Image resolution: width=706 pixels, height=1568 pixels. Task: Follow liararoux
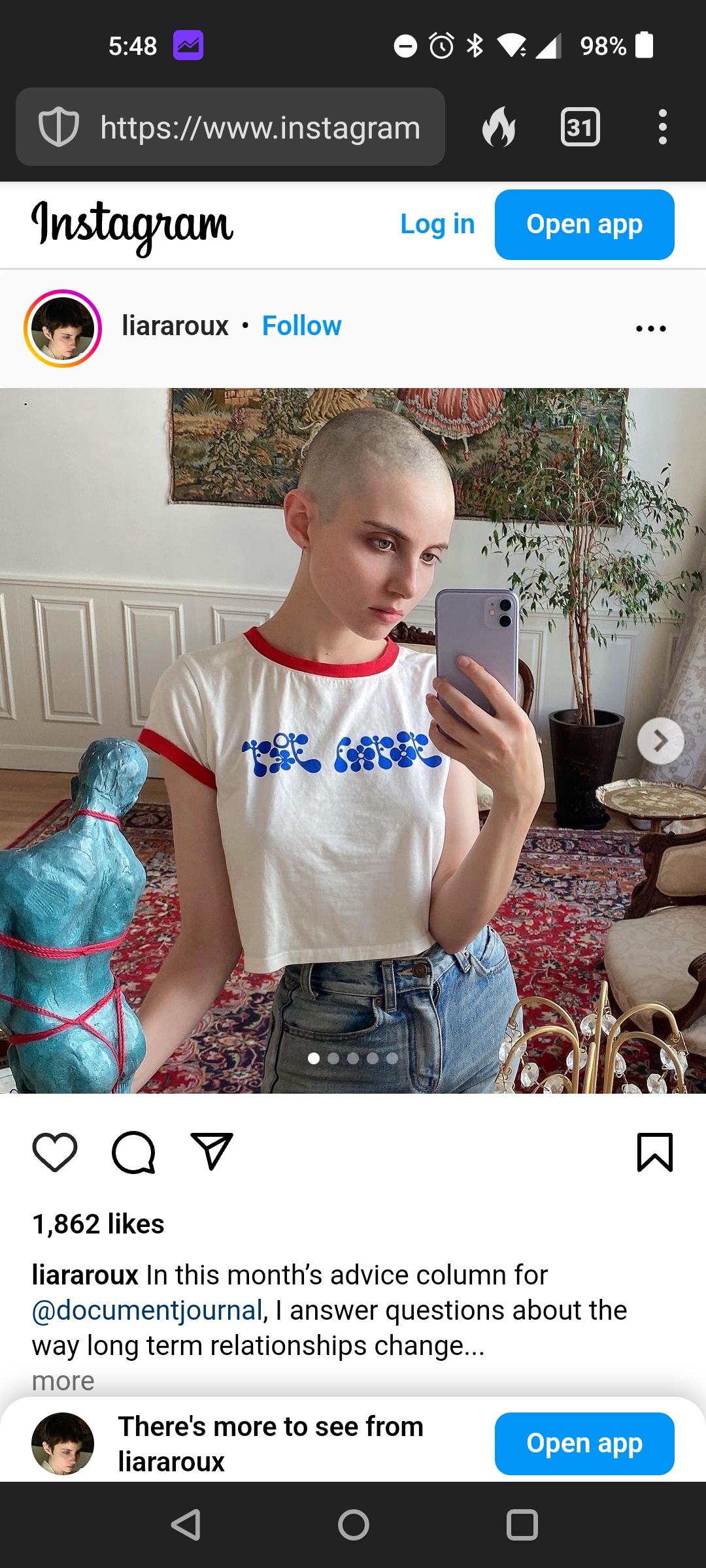pyautogui.click(x=302, y=326)
